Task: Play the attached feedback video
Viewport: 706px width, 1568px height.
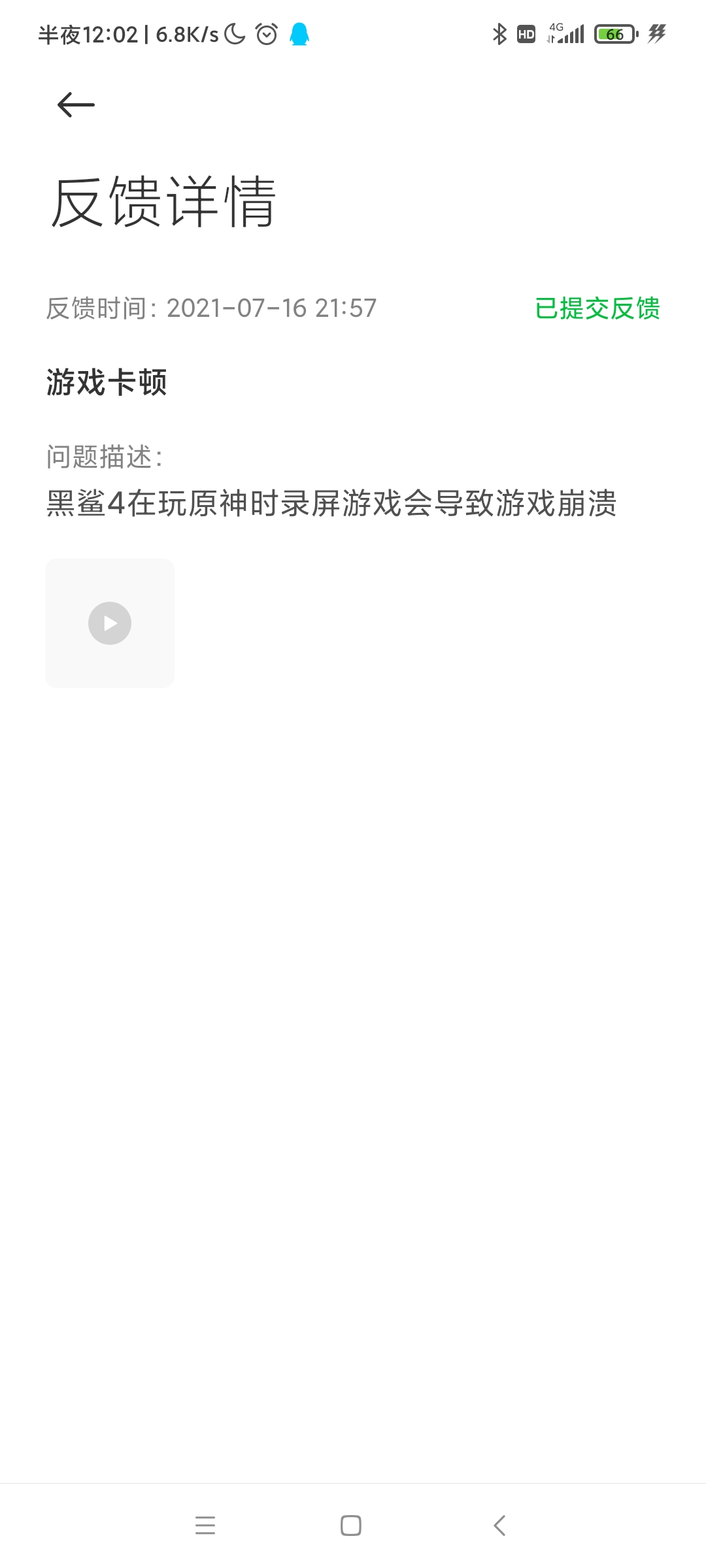Action: pyautogui.click(x=110, y=623)
